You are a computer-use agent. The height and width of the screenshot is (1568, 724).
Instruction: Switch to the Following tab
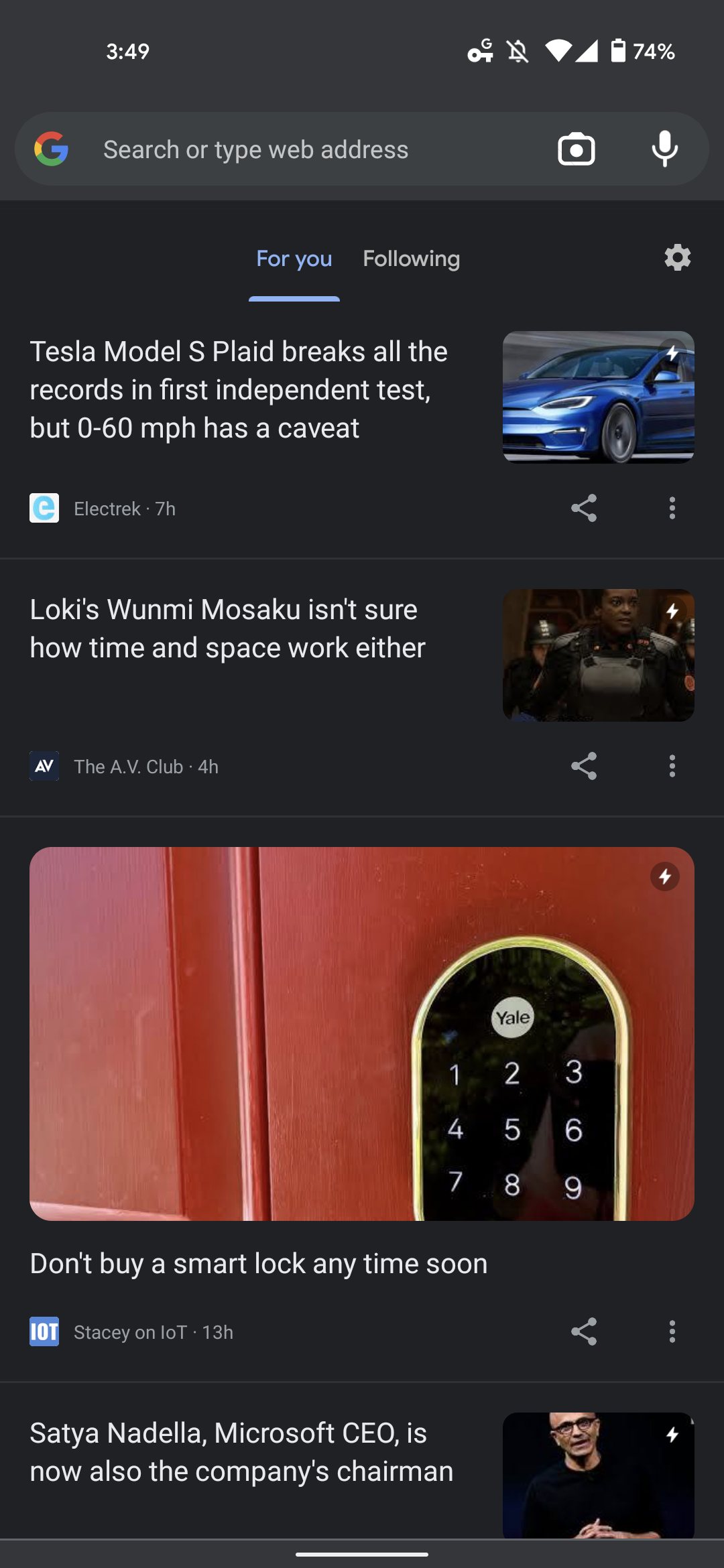[x=411, y=259]
